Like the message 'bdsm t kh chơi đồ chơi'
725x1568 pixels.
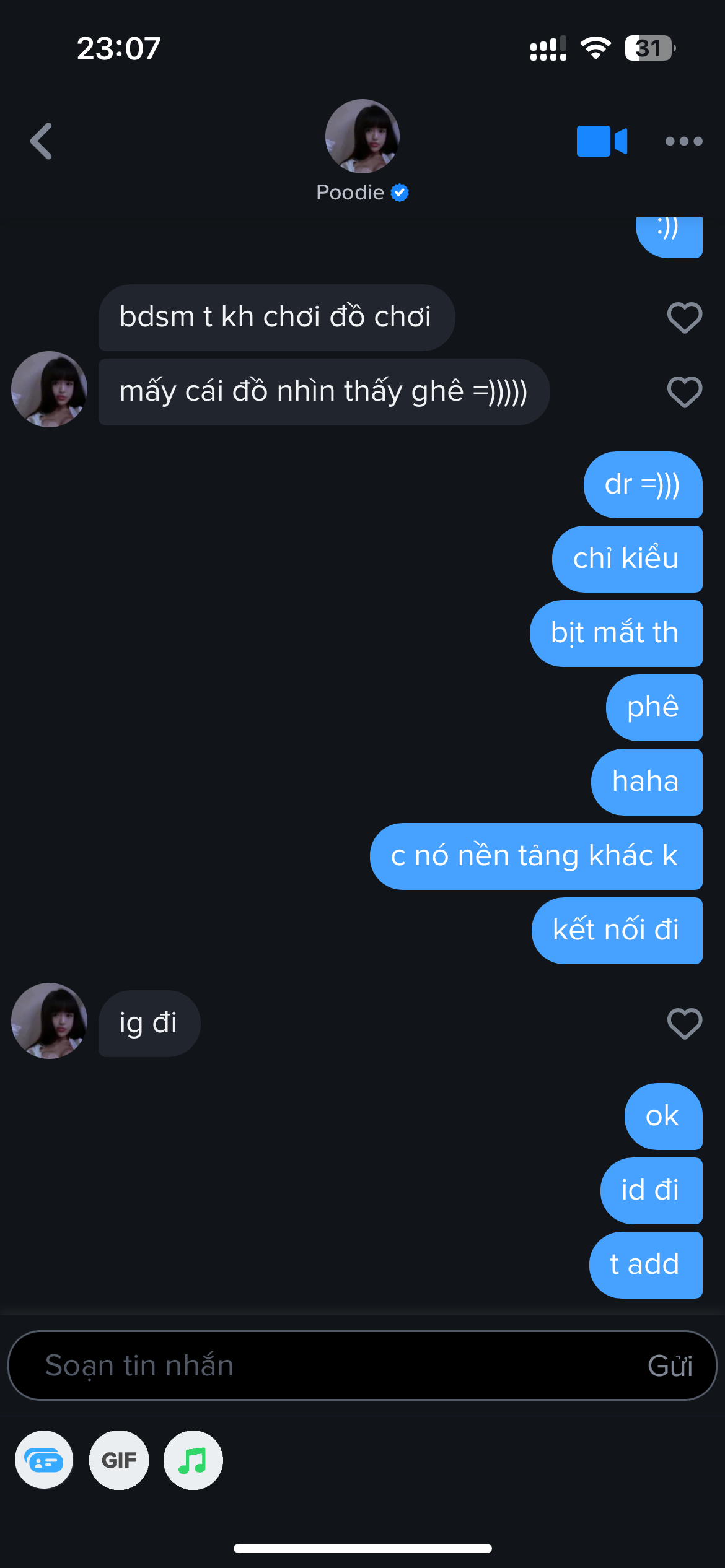[x=684, y=318]
